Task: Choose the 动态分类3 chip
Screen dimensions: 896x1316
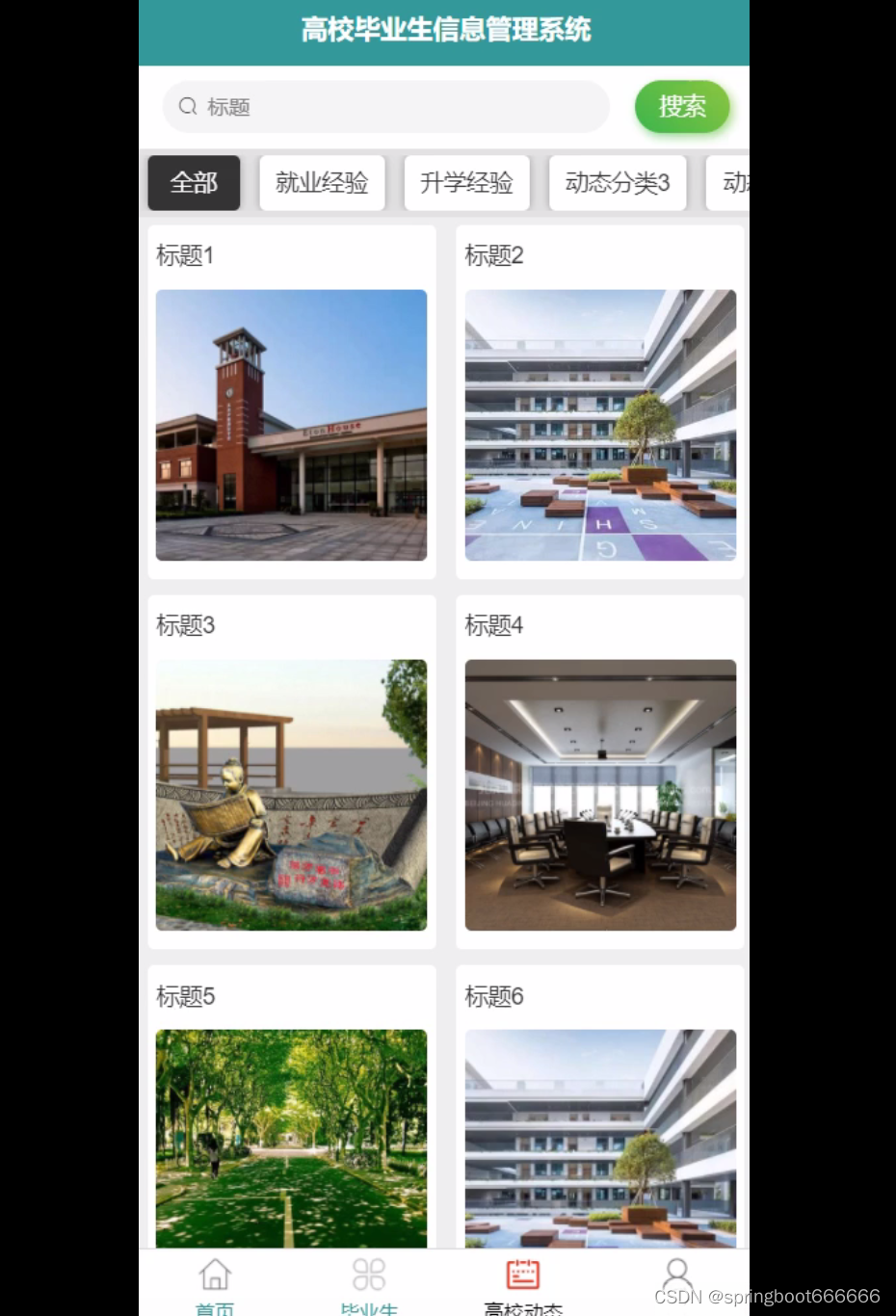Action: [618, 183]
